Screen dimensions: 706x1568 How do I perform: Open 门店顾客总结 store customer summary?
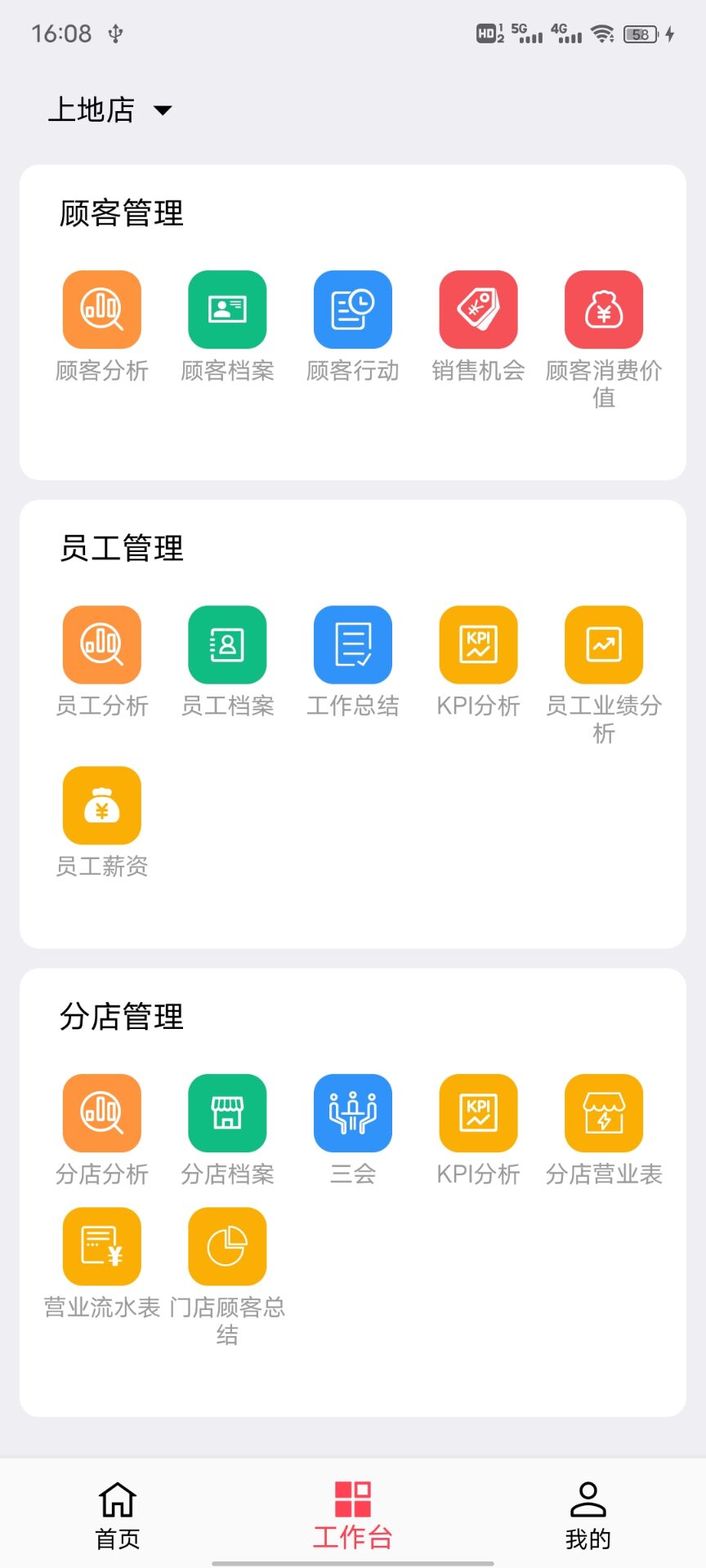[227, 1245]
